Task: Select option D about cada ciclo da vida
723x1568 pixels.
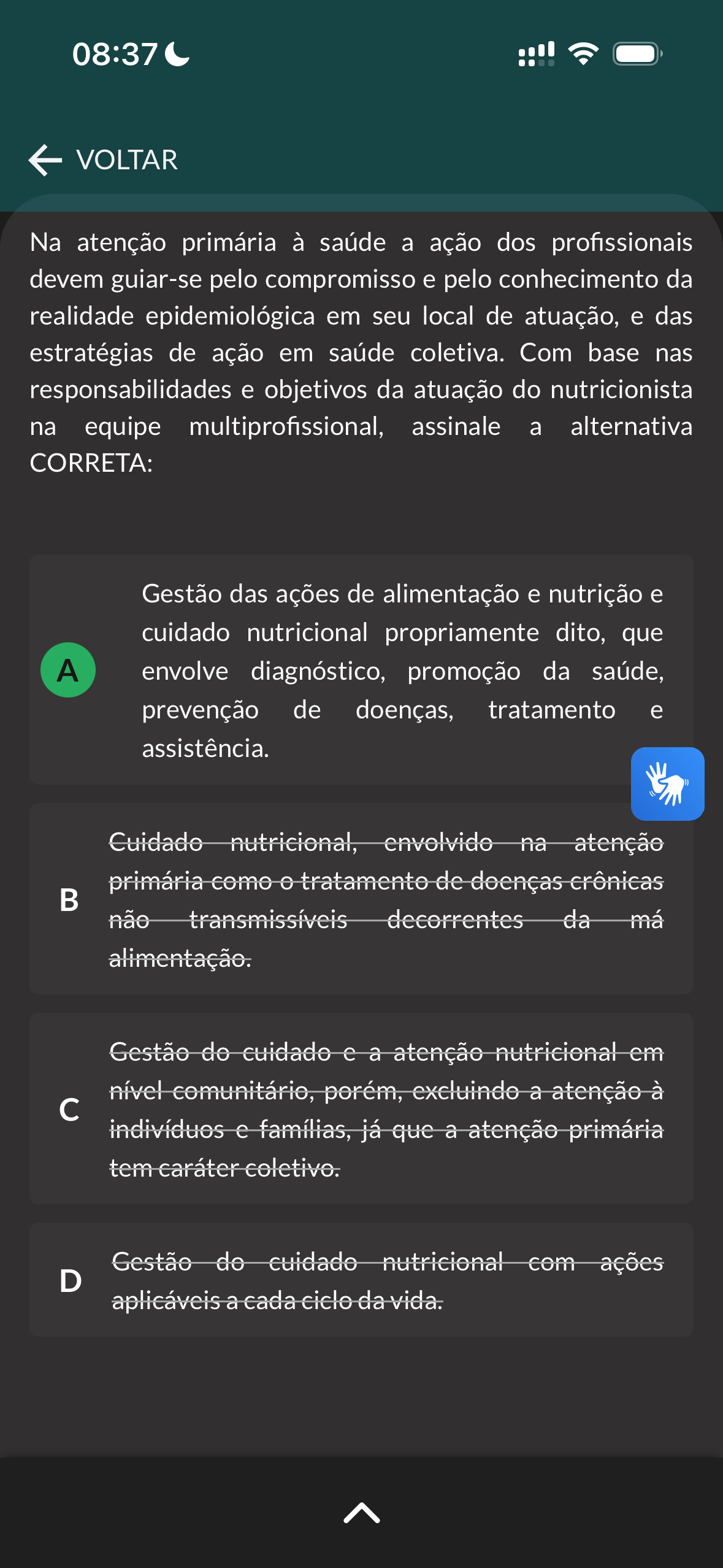Action: click(361, 1280)
